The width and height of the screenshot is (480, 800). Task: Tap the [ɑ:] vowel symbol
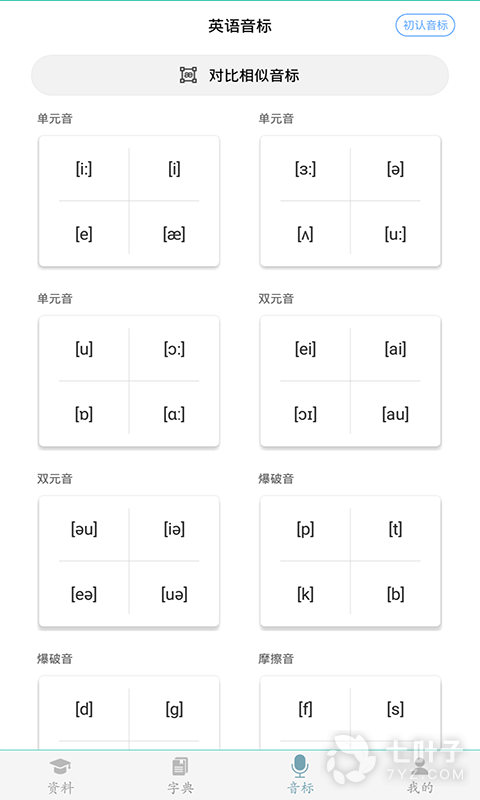174,414
